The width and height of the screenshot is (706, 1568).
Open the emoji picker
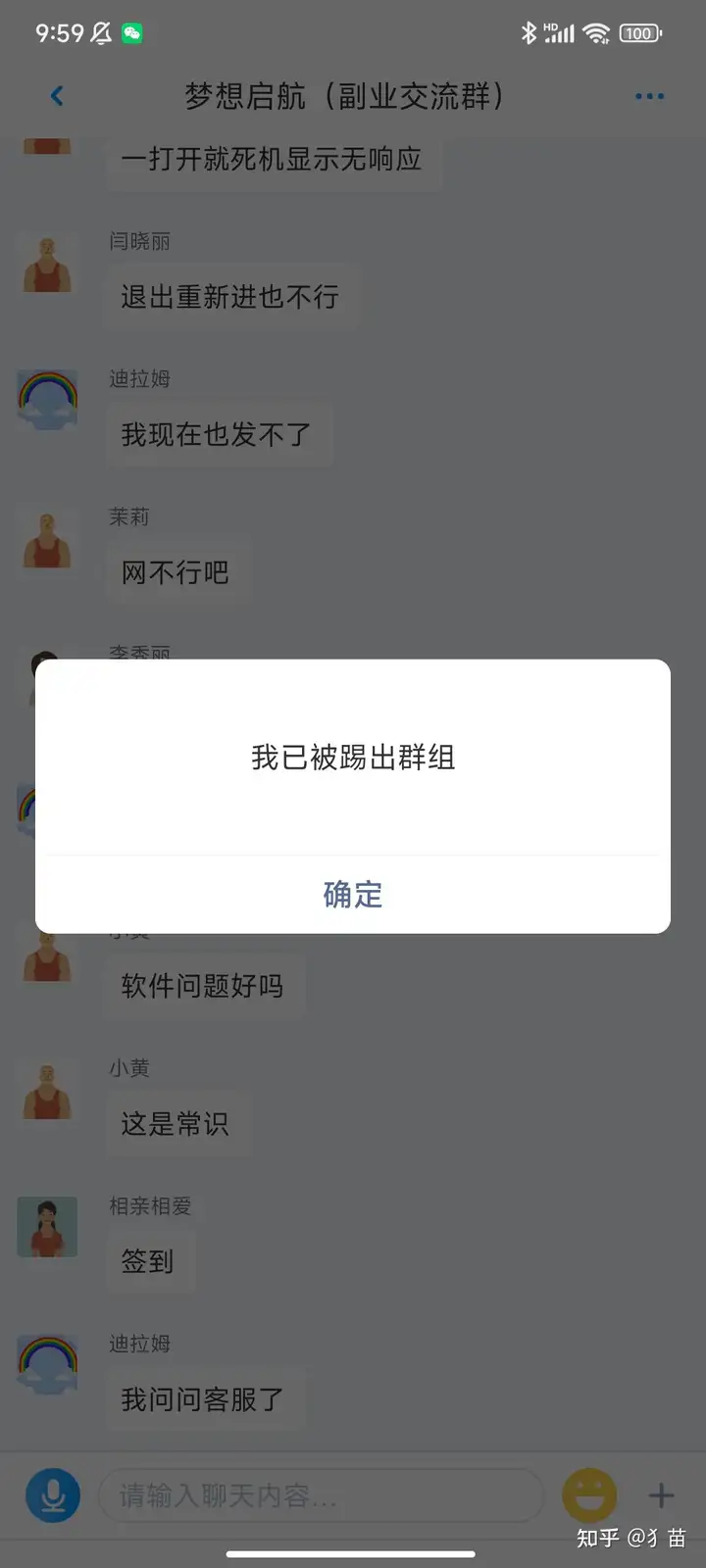(589, 1495)
